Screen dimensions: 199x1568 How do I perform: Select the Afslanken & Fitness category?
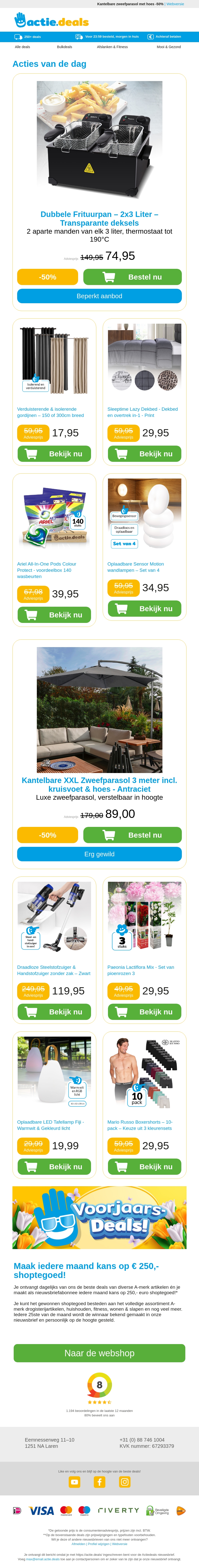(112, 47)
